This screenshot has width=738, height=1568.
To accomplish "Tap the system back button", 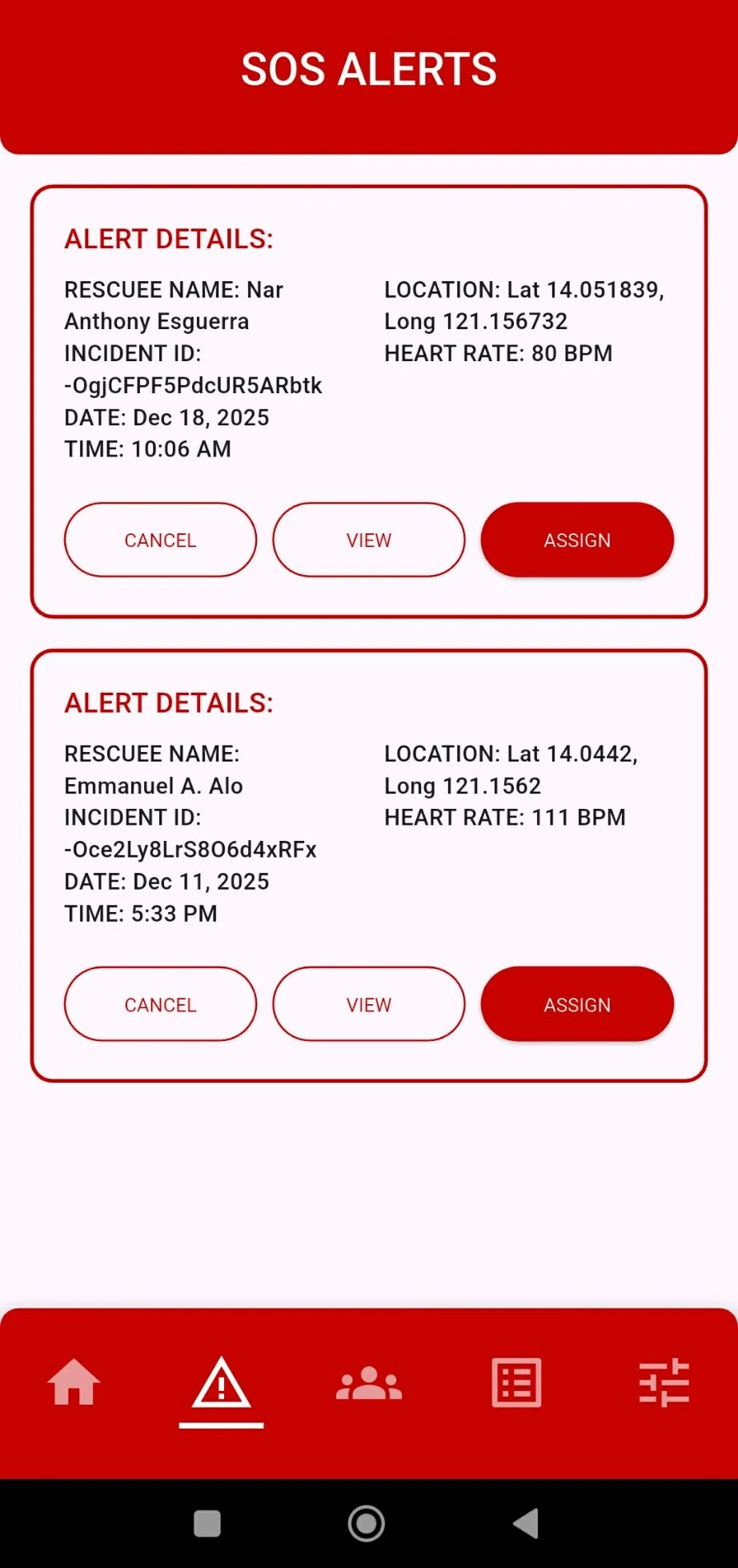I will point(526,1523).
